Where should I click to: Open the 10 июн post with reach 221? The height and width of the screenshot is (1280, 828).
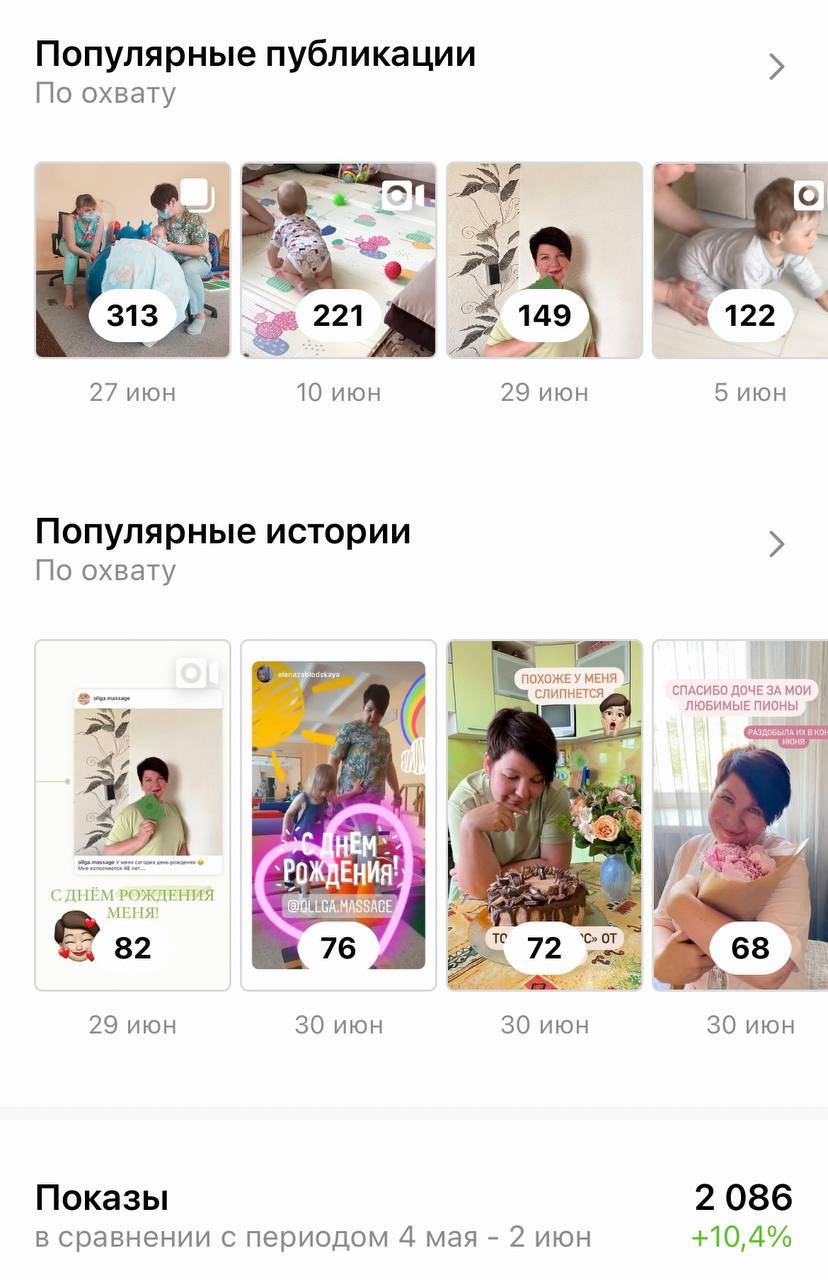point(339,260)
